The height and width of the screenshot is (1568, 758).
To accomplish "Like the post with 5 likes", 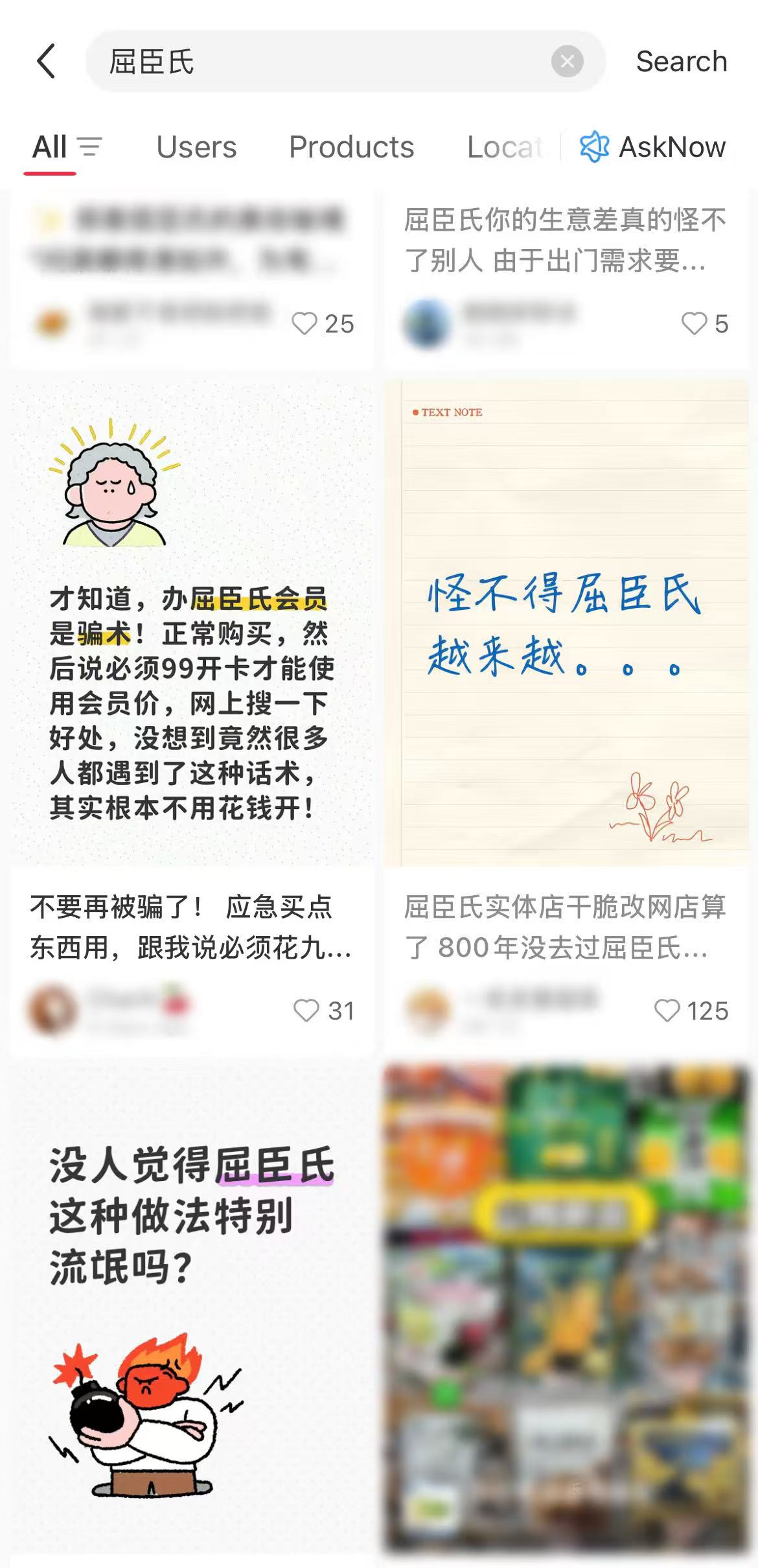I will tap(694, 323).
